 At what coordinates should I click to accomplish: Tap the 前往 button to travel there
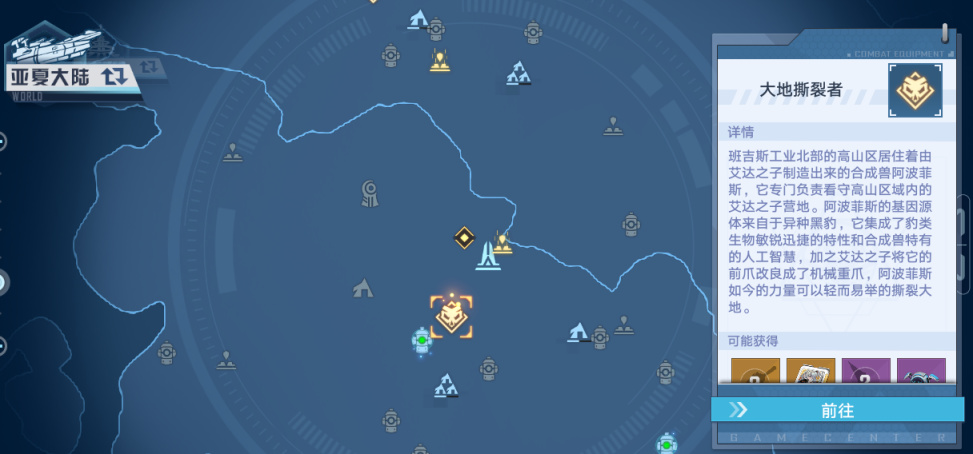(x=837, y=410)
